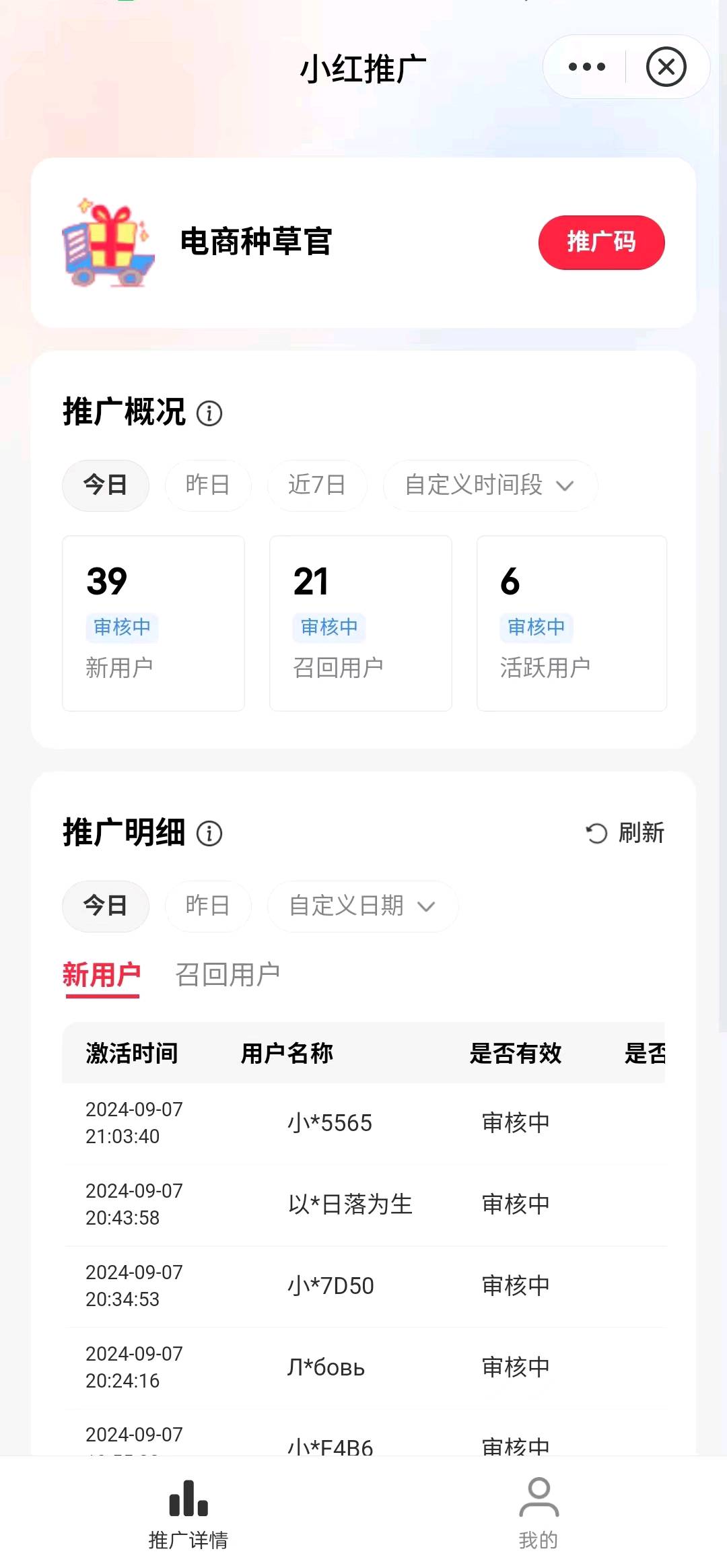Tap the circled X close icon
This screenshot has height=1568, width=727.
(665, 66)
